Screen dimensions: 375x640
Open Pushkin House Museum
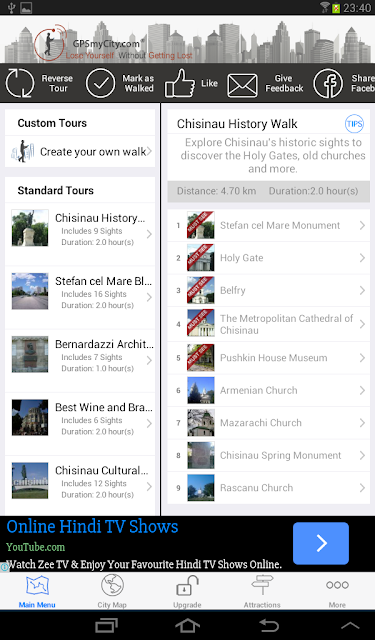tap(268, 358)
